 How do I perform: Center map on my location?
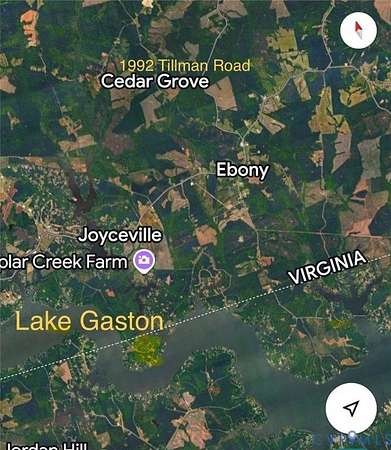[351, 408]
